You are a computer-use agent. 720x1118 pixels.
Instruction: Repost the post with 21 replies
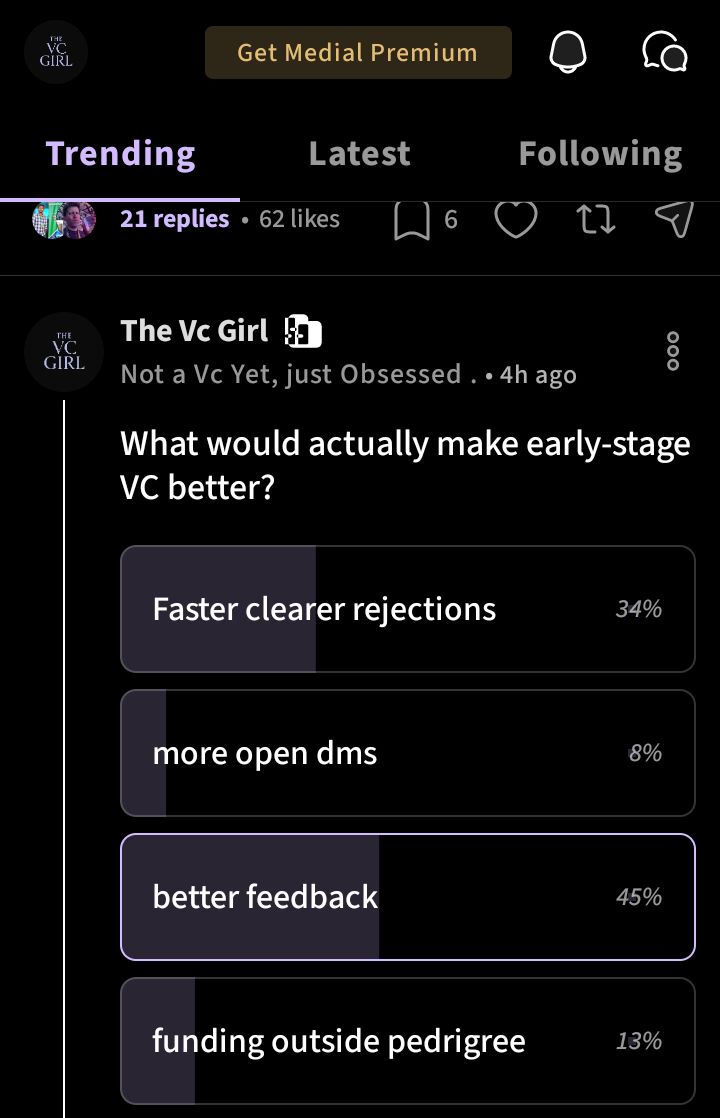click(596, 220)
